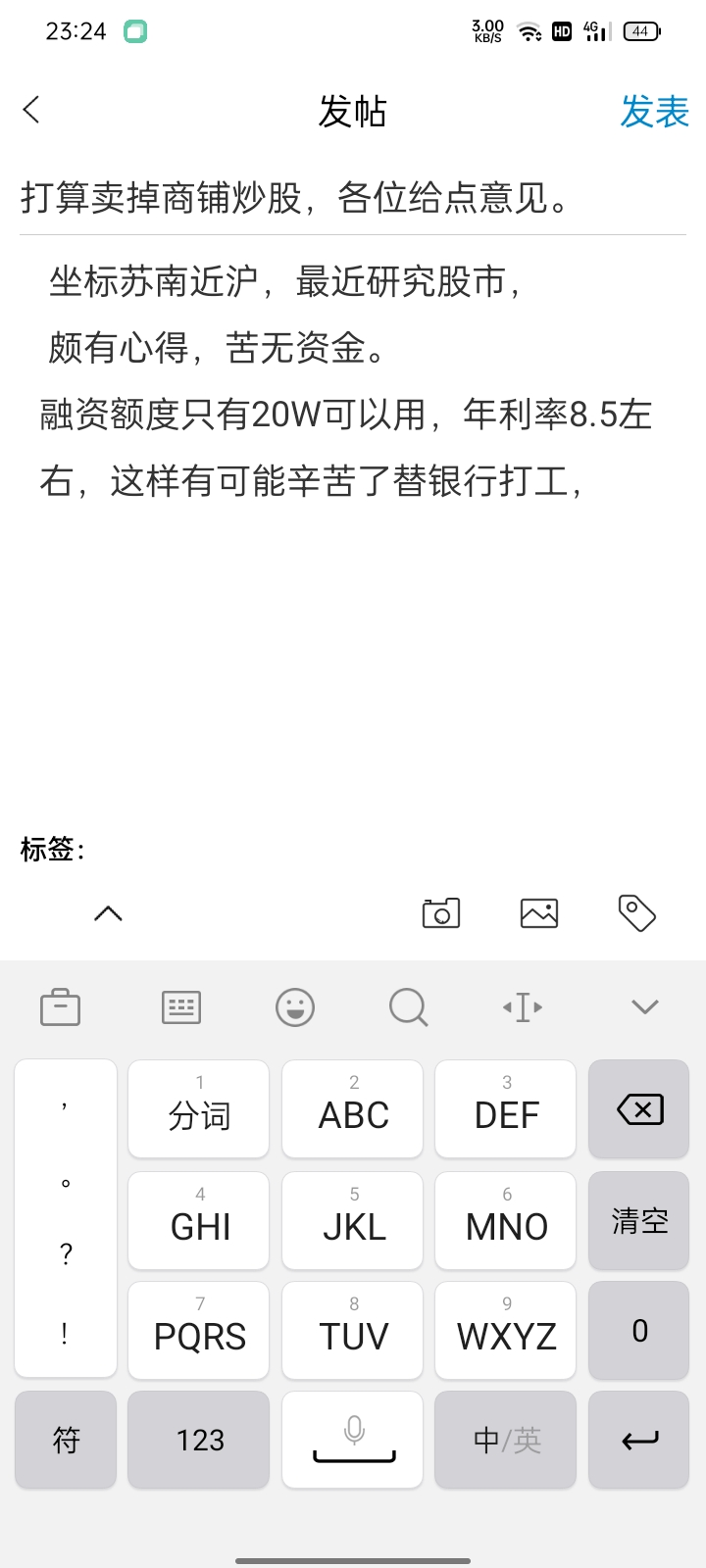Insert an image from the gallery

coord(538,913)
